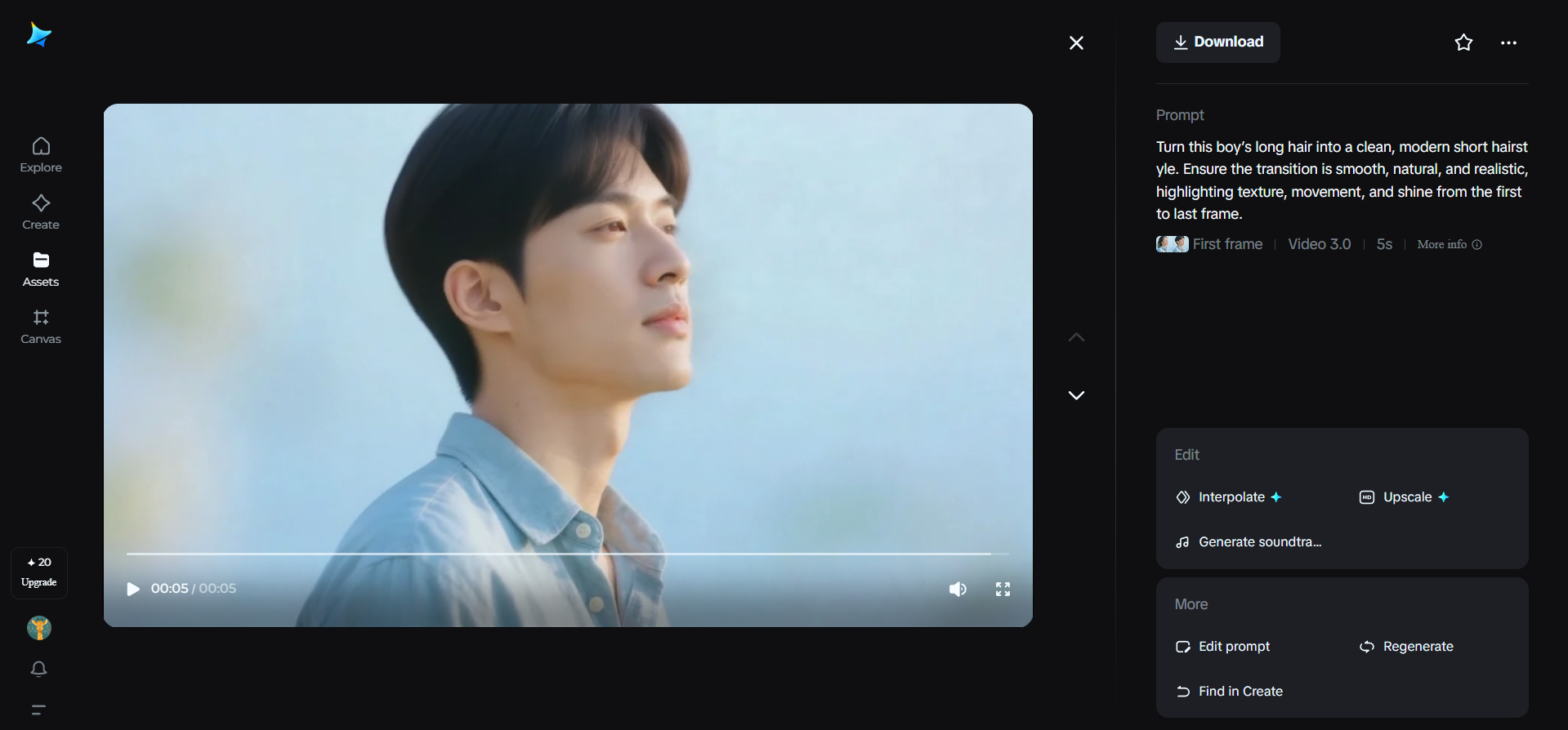Download the generated video
1568x730 pixels.
tap(1217, 42)
